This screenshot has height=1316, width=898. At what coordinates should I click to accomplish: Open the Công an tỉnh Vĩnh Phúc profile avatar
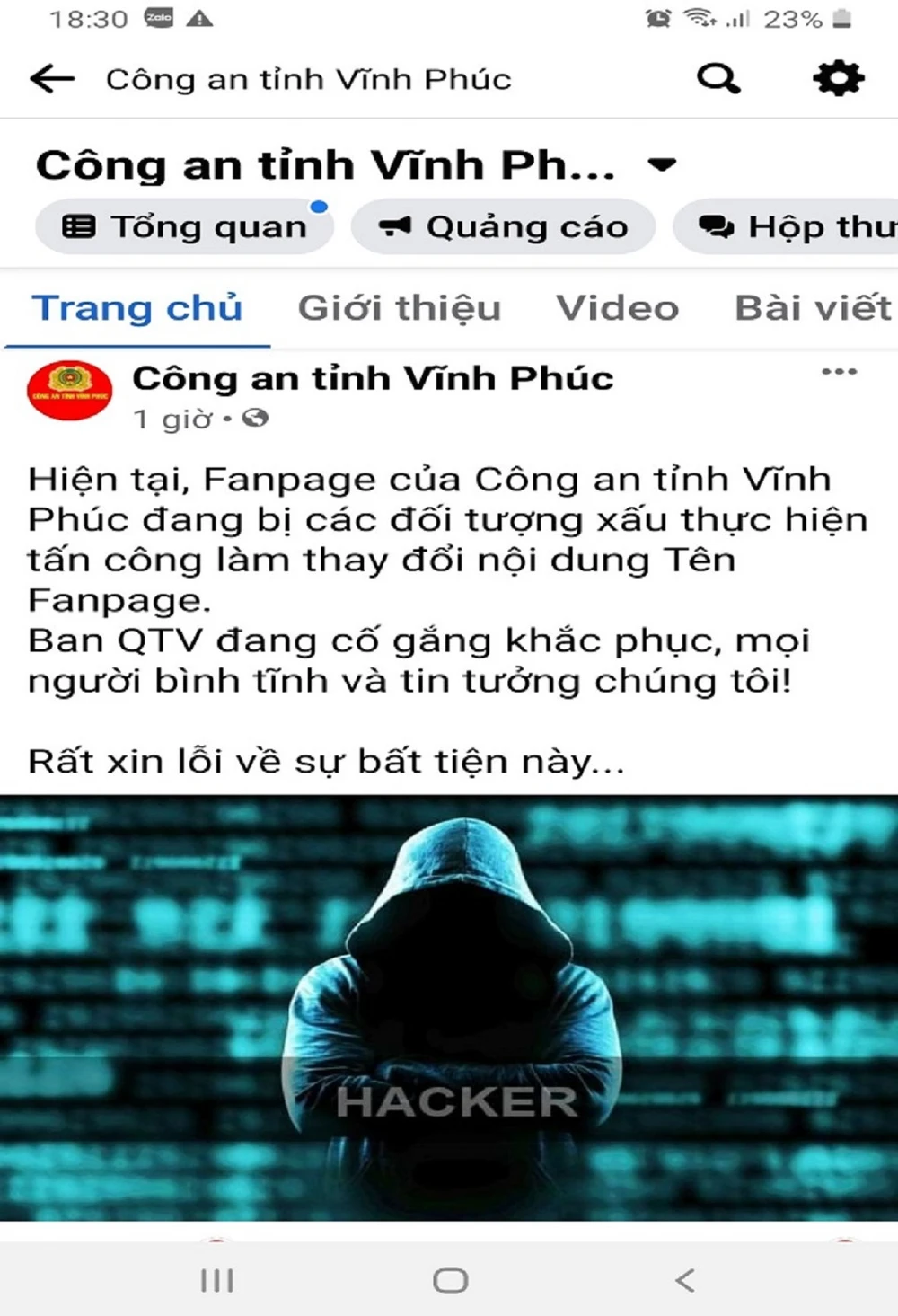coord(70,391)
